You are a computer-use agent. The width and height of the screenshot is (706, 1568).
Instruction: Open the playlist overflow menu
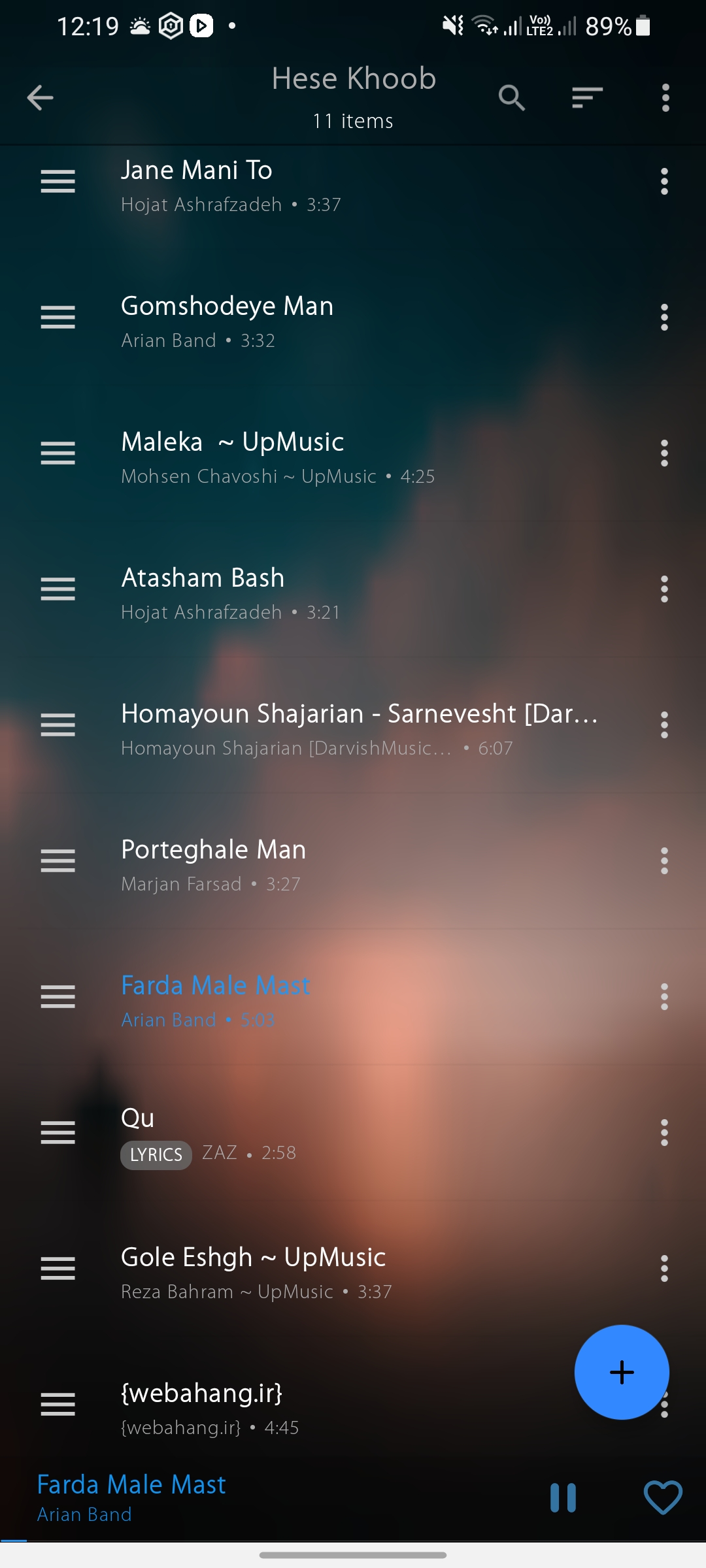[x=665, y=98]
